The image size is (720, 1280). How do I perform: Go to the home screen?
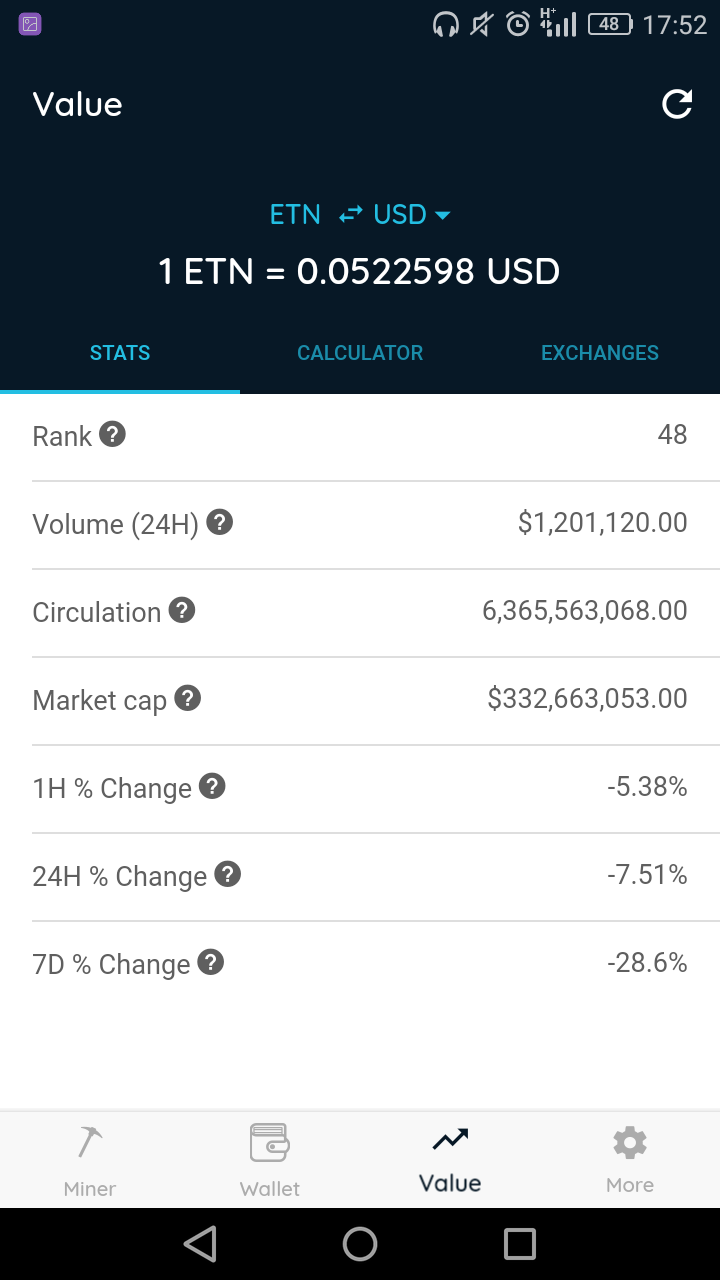click(360, 1244)
